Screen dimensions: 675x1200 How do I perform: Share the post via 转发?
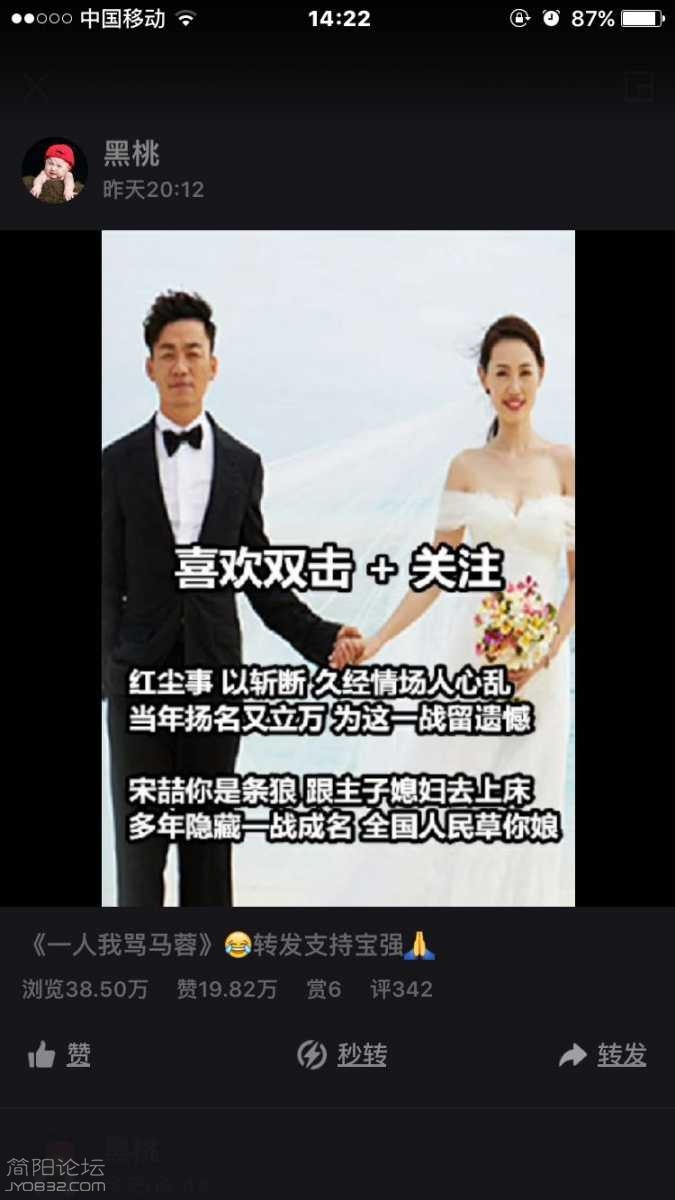(x=603, y=1054)
